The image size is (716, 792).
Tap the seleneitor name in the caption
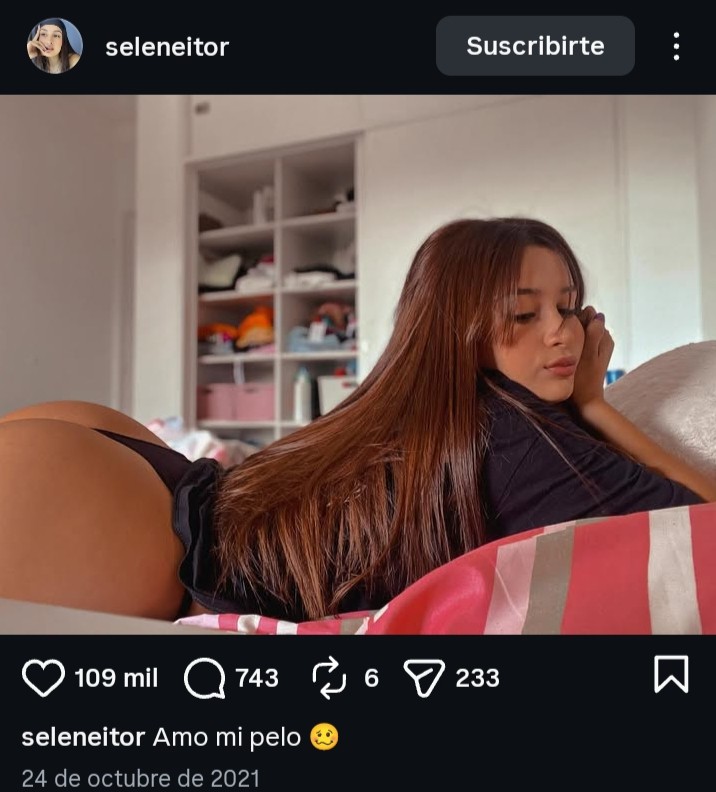(83, 737)
